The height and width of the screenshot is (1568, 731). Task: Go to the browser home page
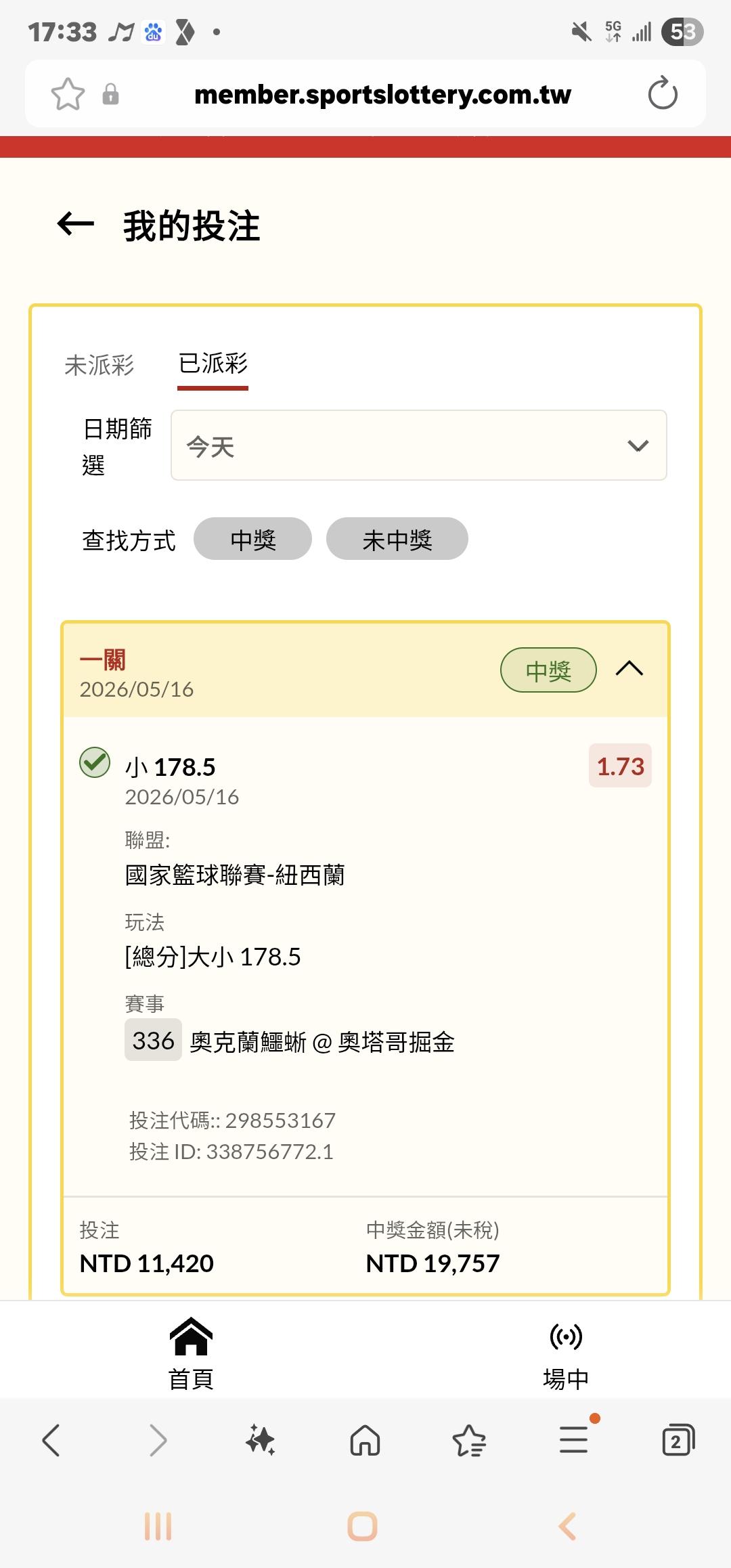pos(365,1439)
